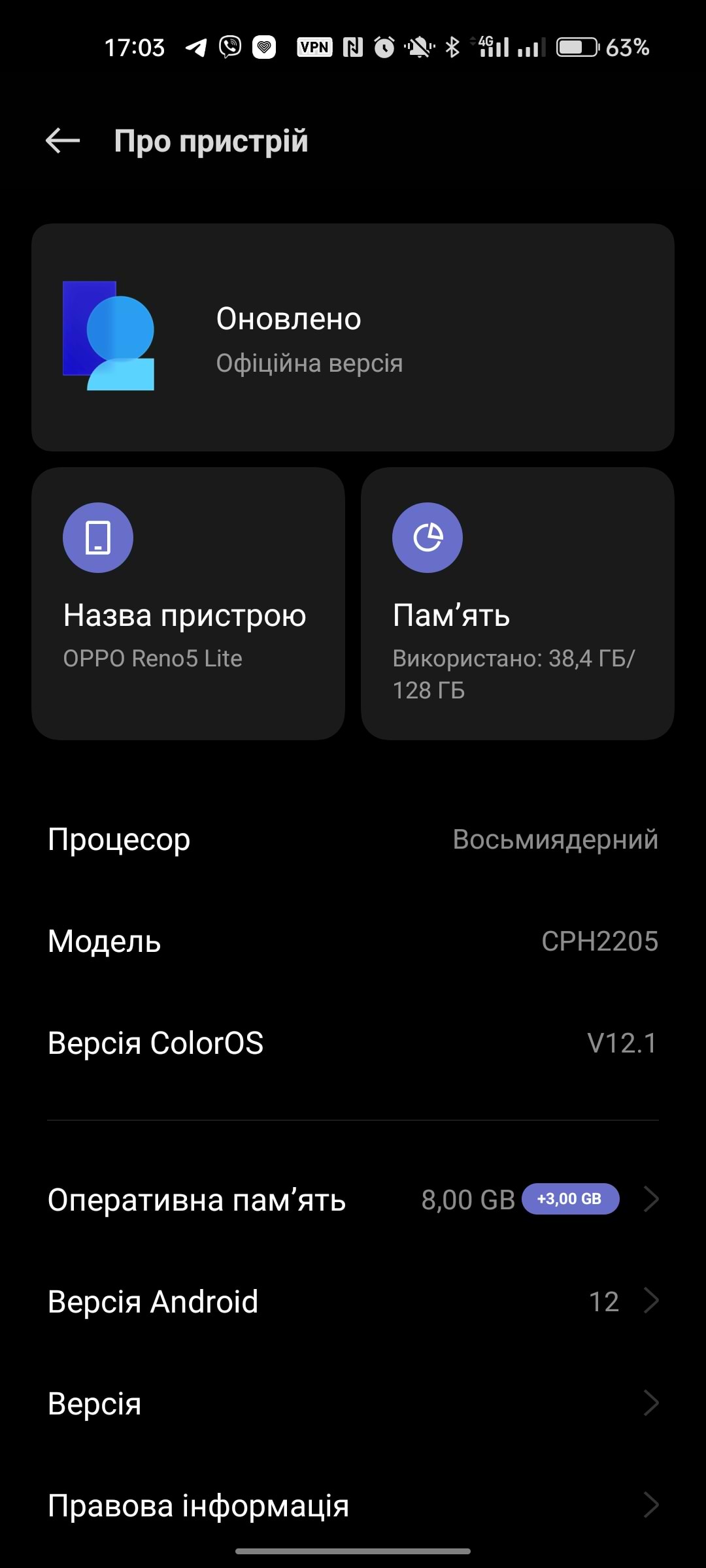Open Правова інформація

click(353, 1505)
